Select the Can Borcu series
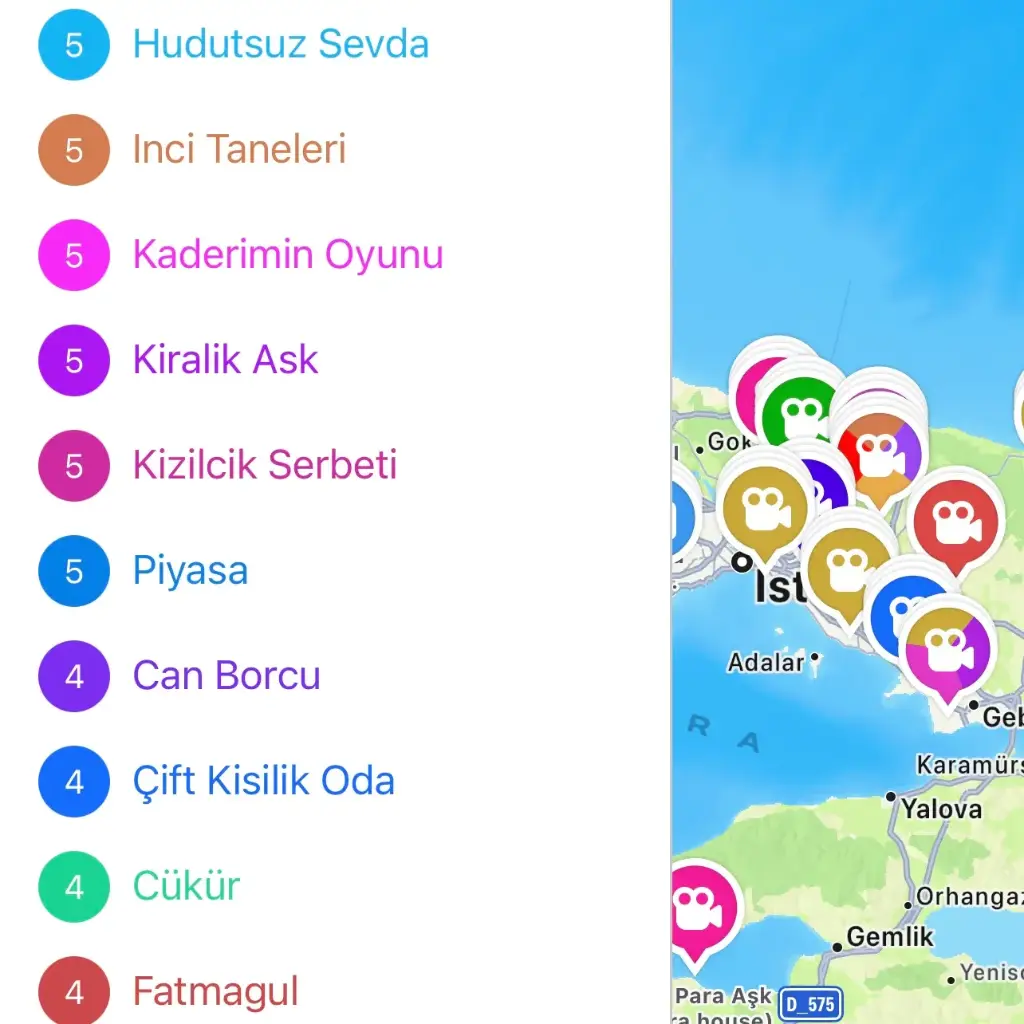 click(x=226, y=676)
